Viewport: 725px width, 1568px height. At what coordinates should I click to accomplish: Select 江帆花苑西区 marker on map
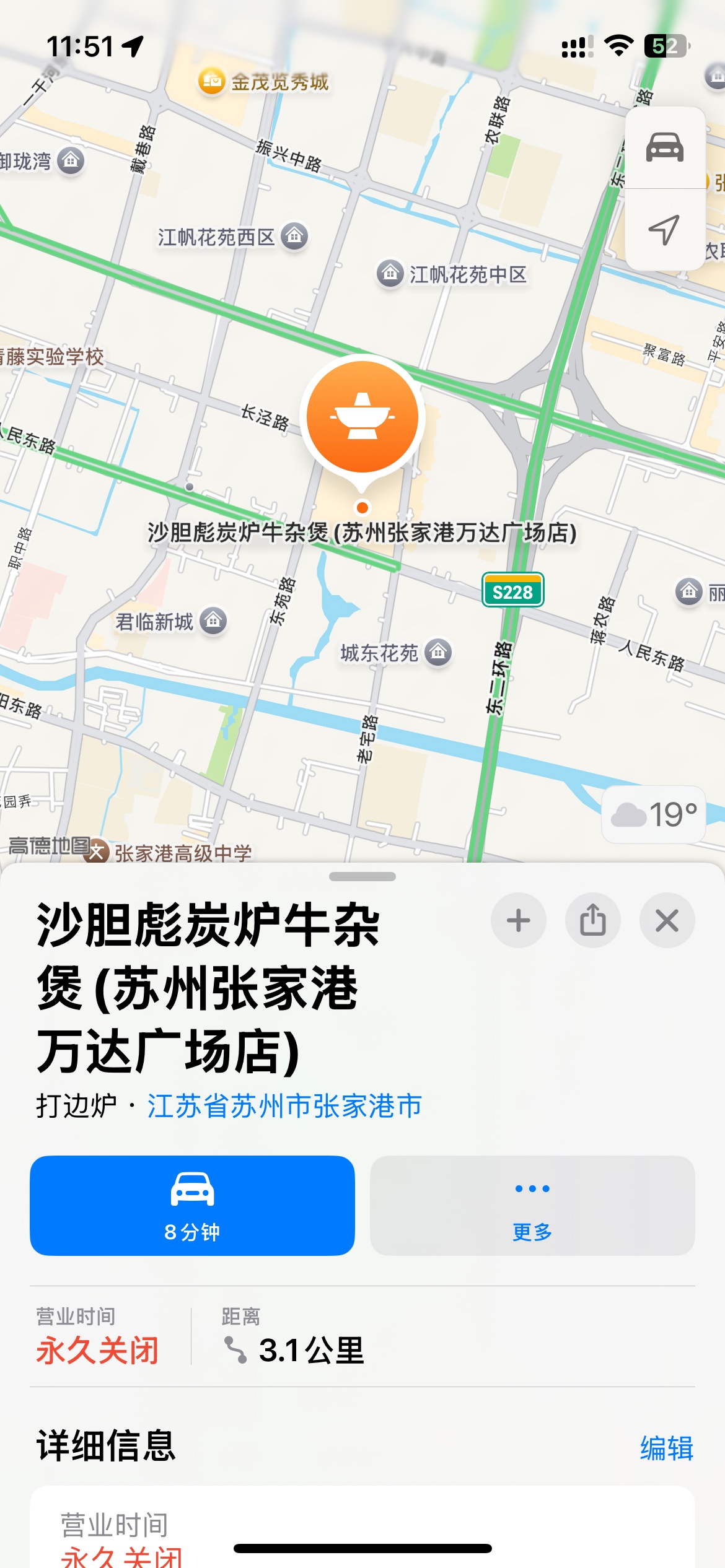294,236
